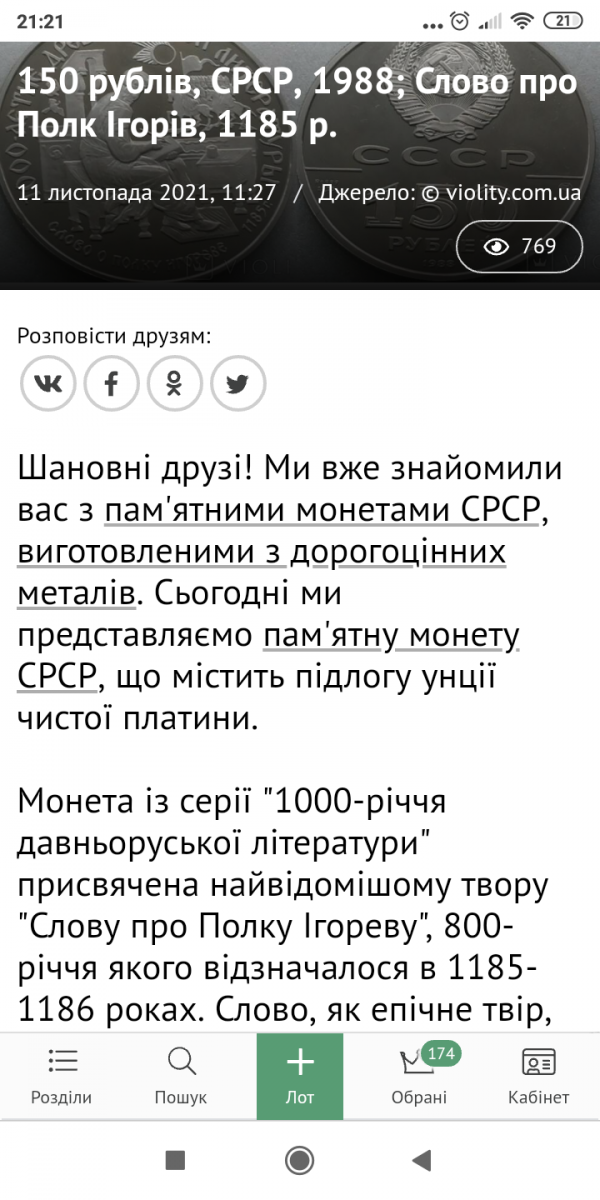600x1200 pixels.
Task: Open the Кабінет tab
Action: click(539, 1075)
